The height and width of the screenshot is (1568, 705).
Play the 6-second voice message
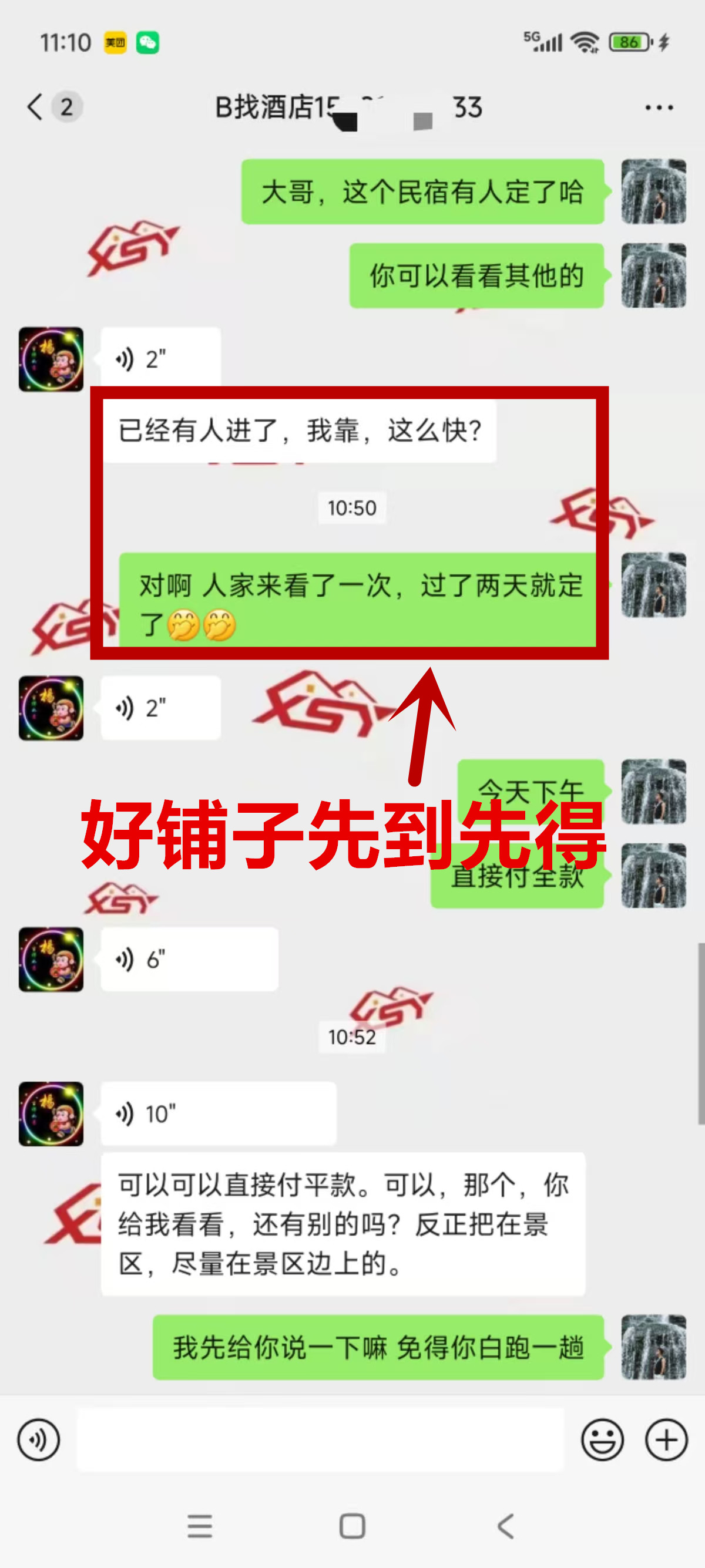coord(189,960)
